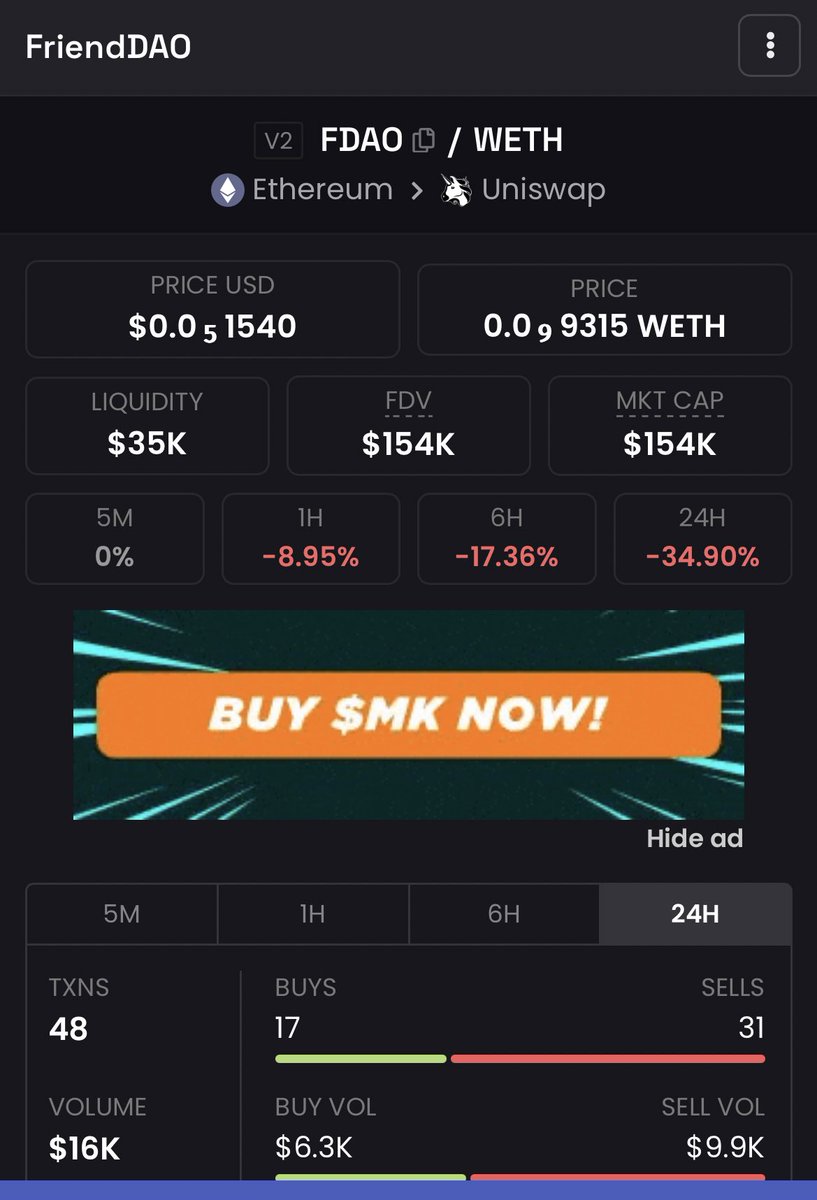Select the 24H stats tab
Viewport: 817px width, 1200px height.
[x=695, y=914]
